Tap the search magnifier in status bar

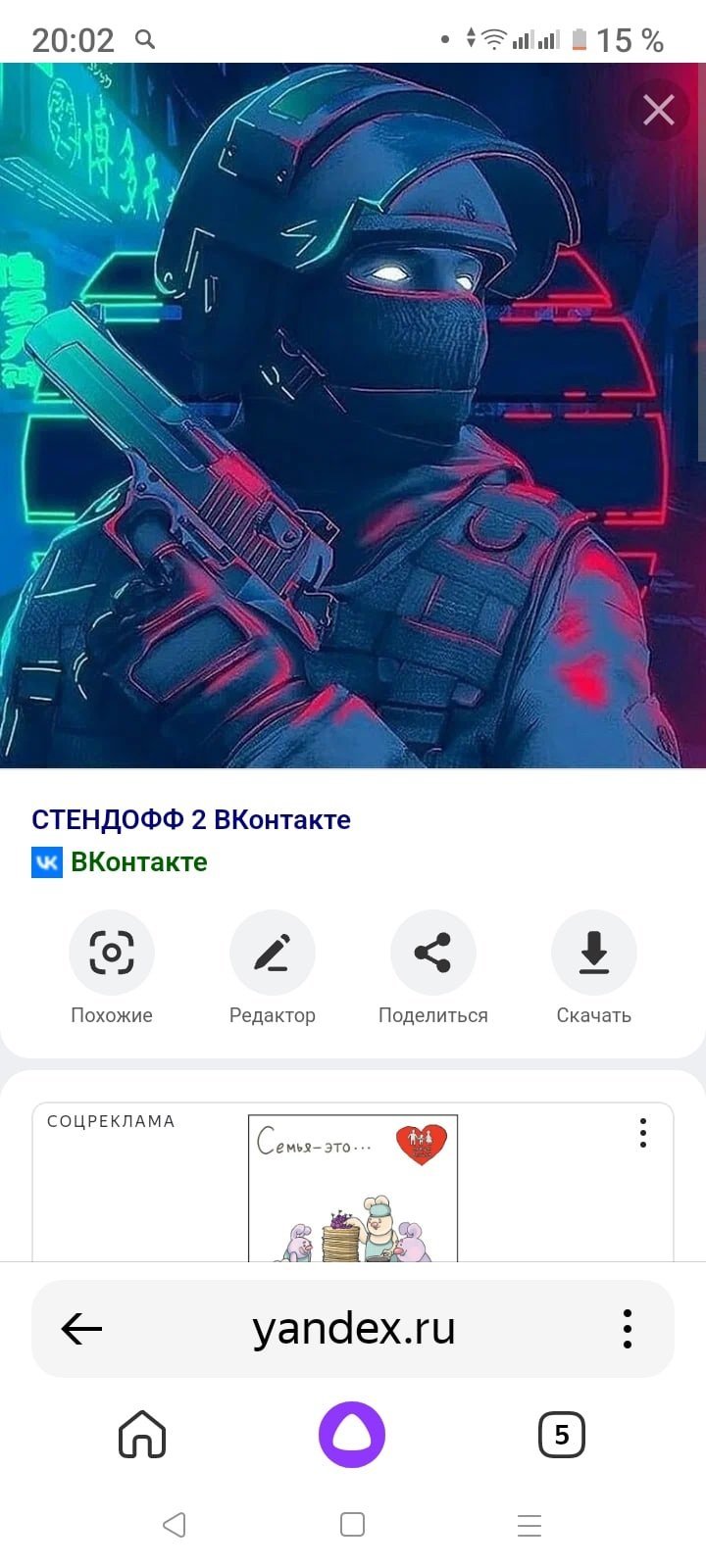[x=143, y=39]
